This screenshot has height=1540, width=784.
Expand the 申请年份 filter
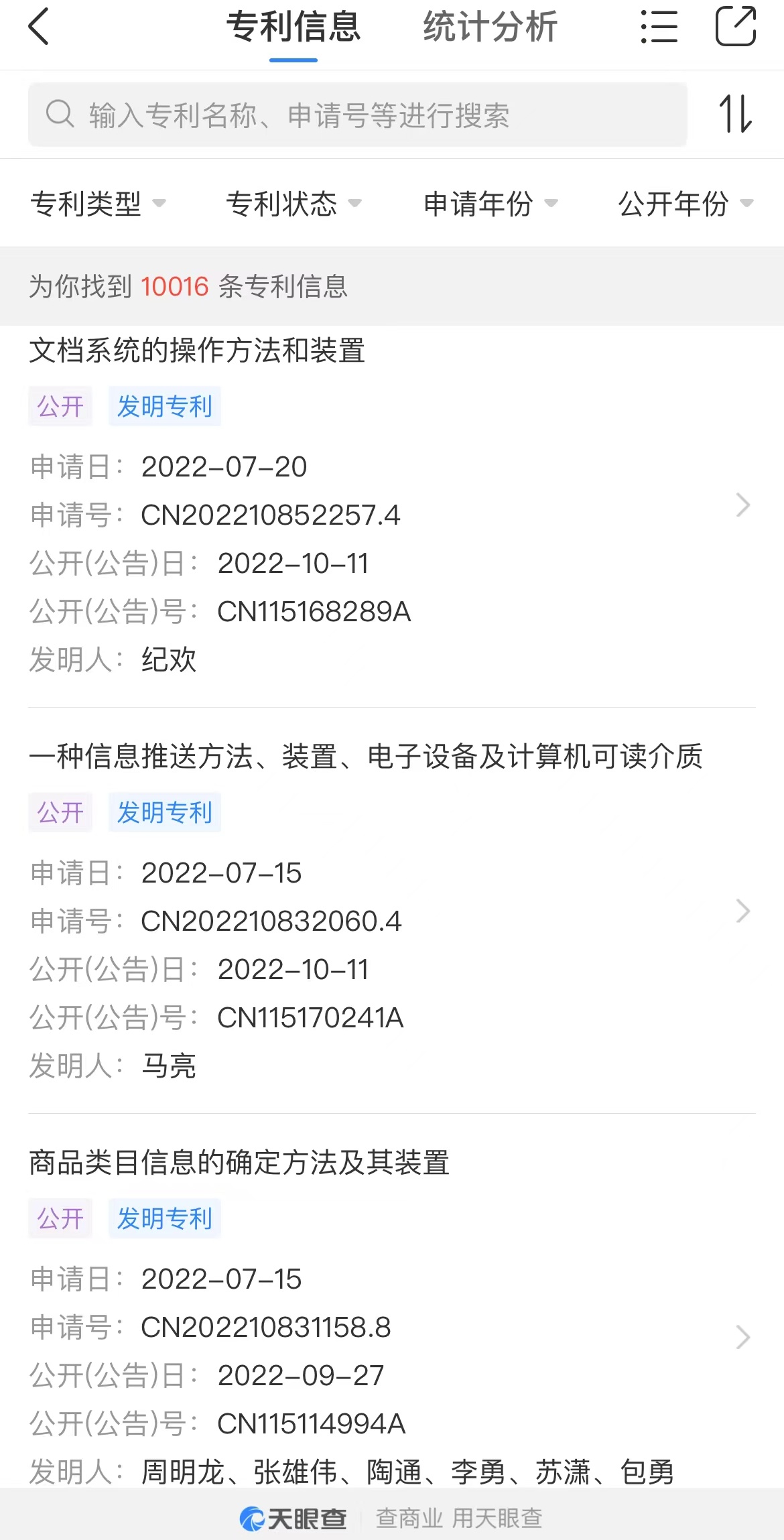(490, 203)
